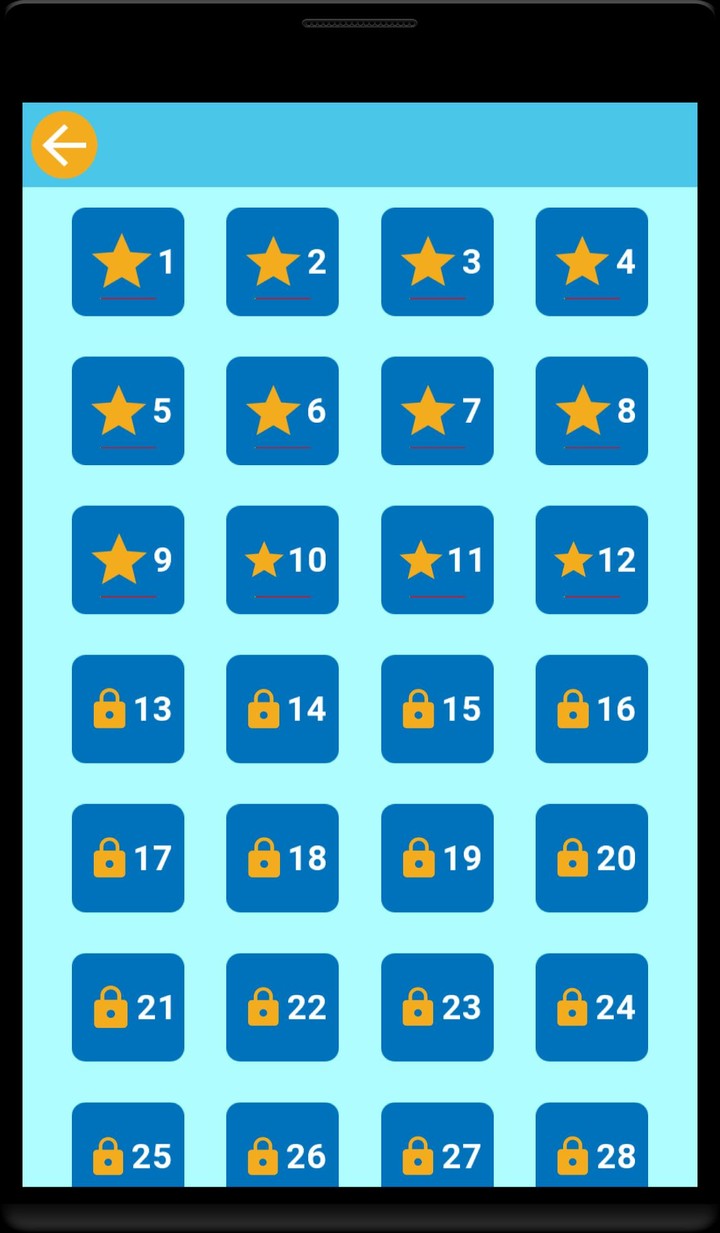
Task: Tap the star icon on level 12
Action: [x=572, y=557]
